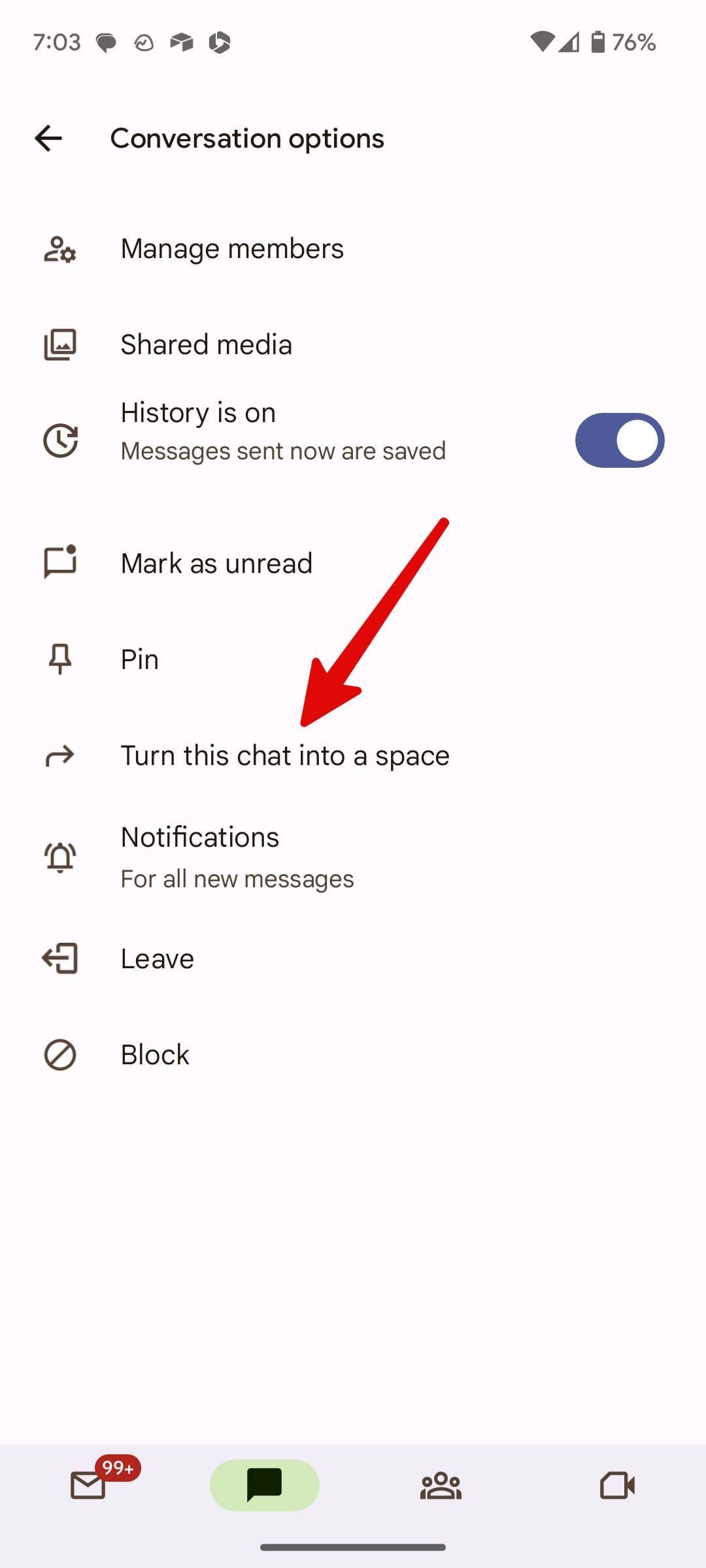The width and height of the screenshot is (706, 1568).
Task: Select the Leave conversation icon
Action: [61, 958]
